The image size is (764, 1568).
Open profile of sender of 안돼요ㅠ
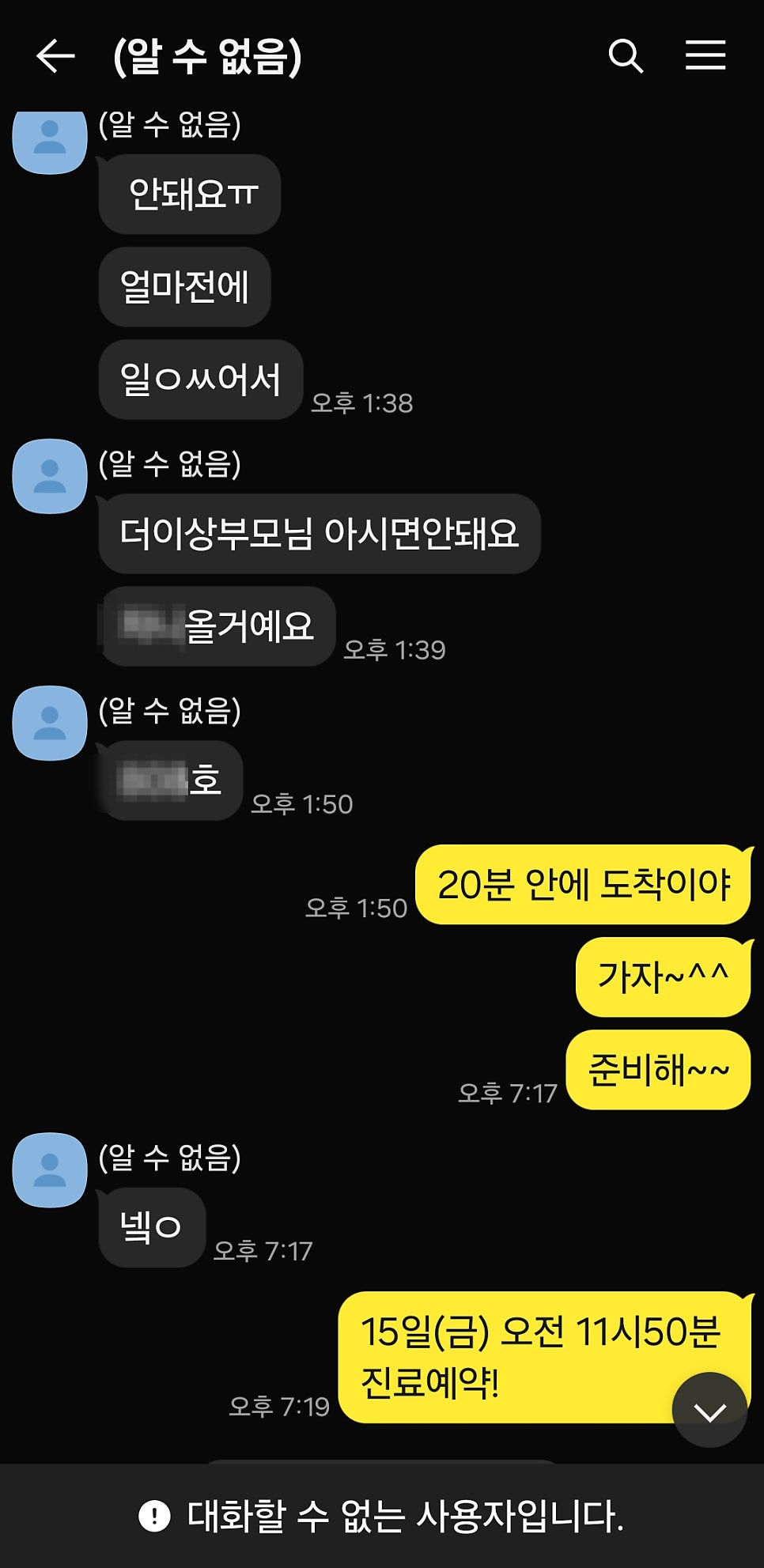coord(50,141)
